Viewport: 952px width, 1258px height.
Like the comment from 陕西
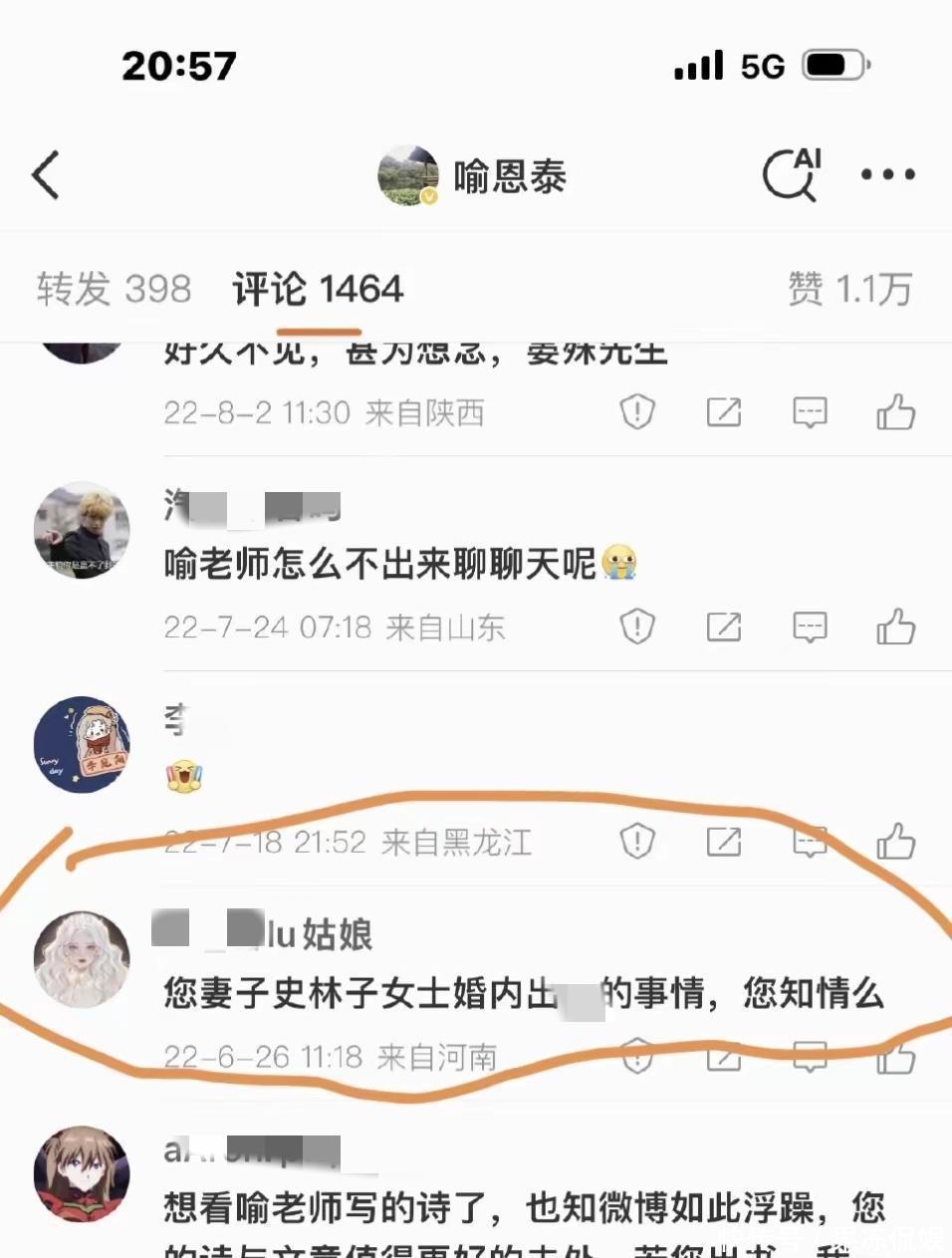click(x=895, y=411)
